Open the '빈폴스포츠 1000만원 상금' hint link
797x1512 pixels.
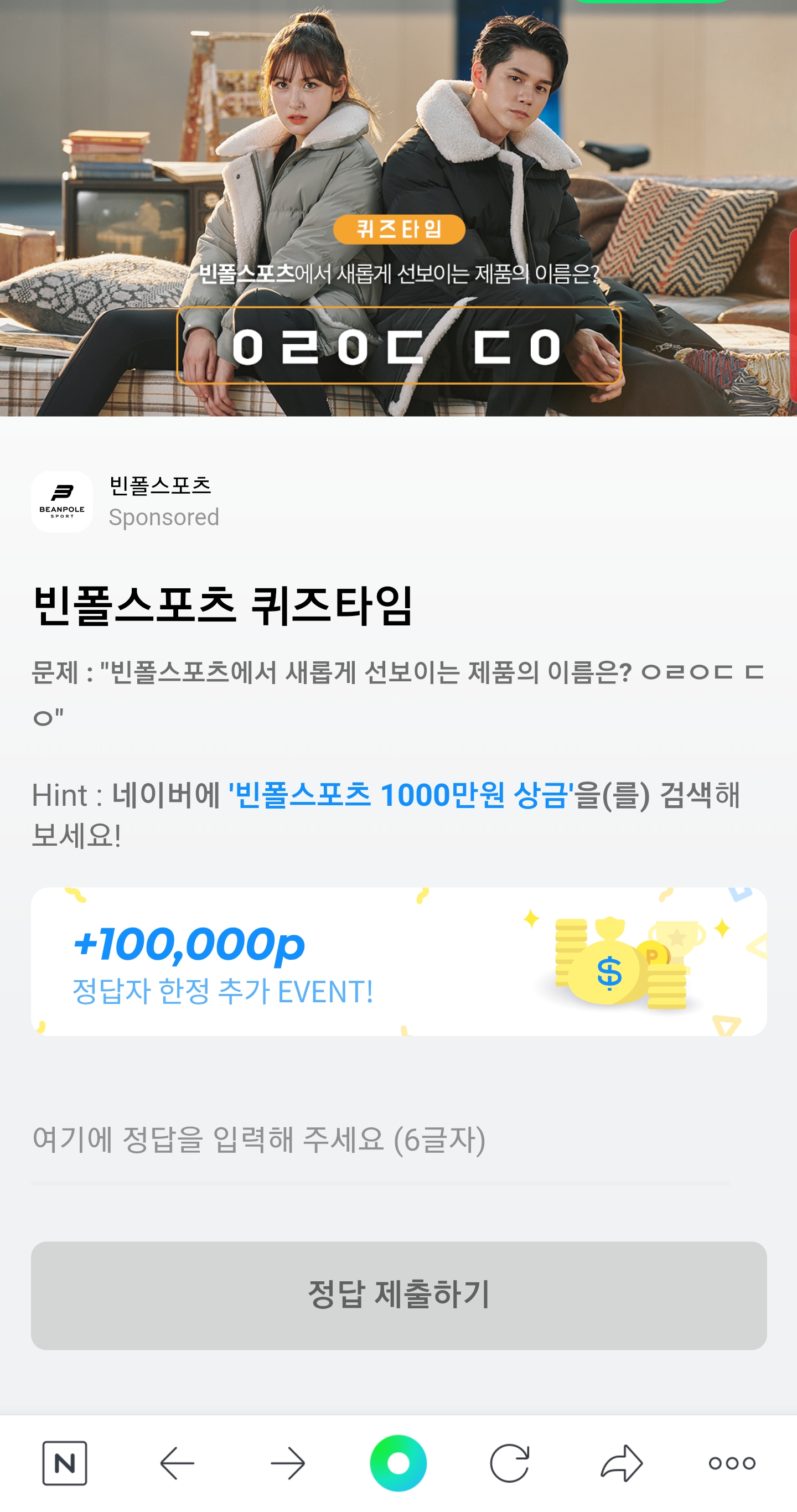coord(400,795)
